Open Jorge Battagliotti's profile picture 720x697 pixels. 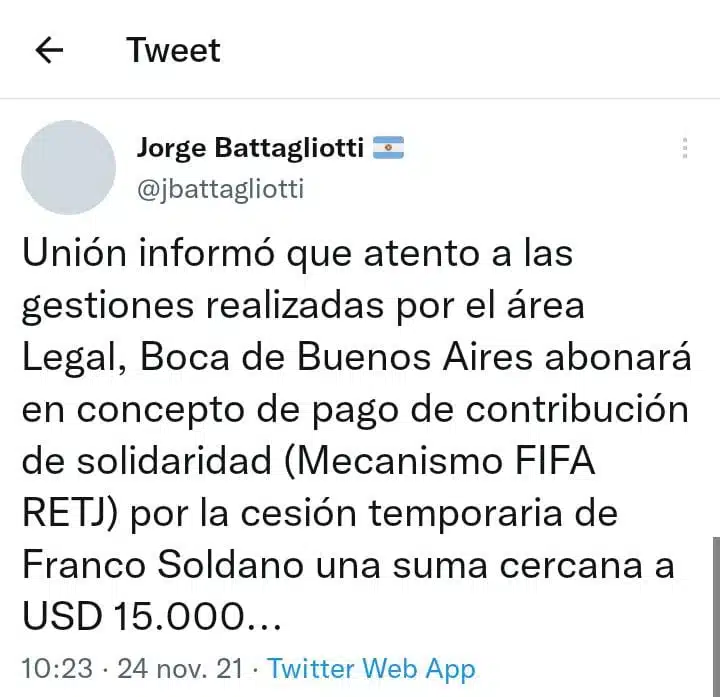click(x=68, y=167)
